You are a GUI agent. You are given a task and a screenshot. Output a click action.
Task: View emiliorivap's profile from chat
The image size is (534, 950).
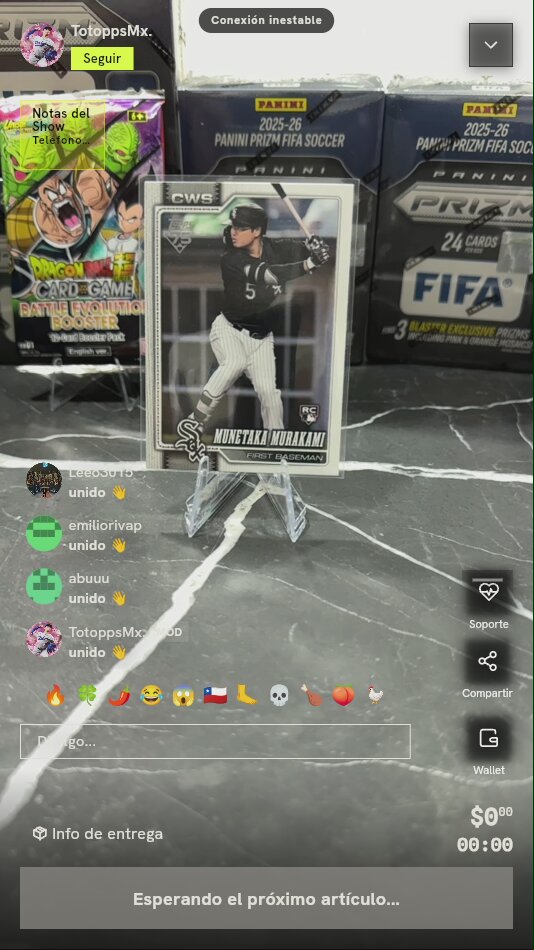(44, 534)
